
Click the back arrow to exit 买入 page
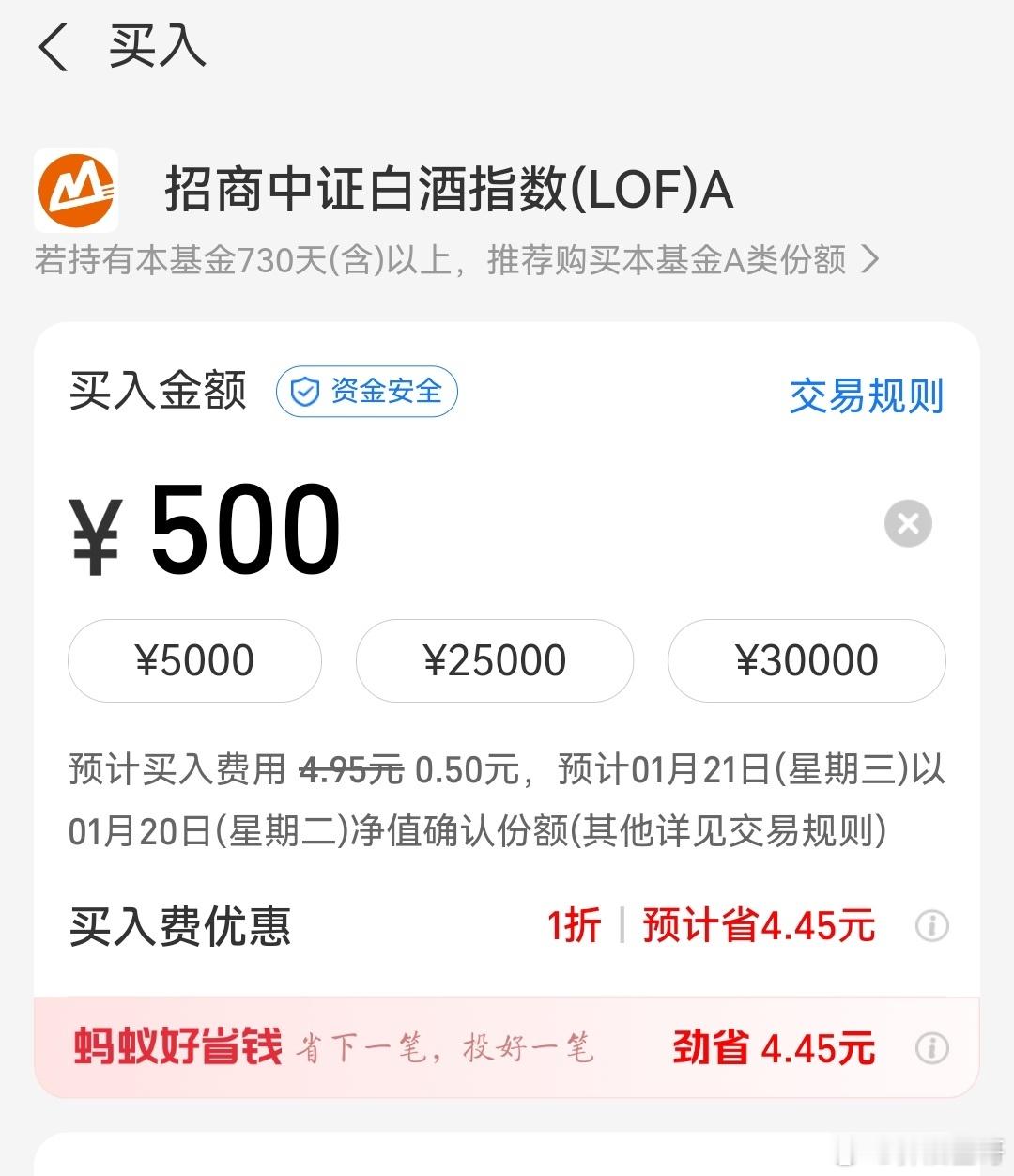point(54,49)
